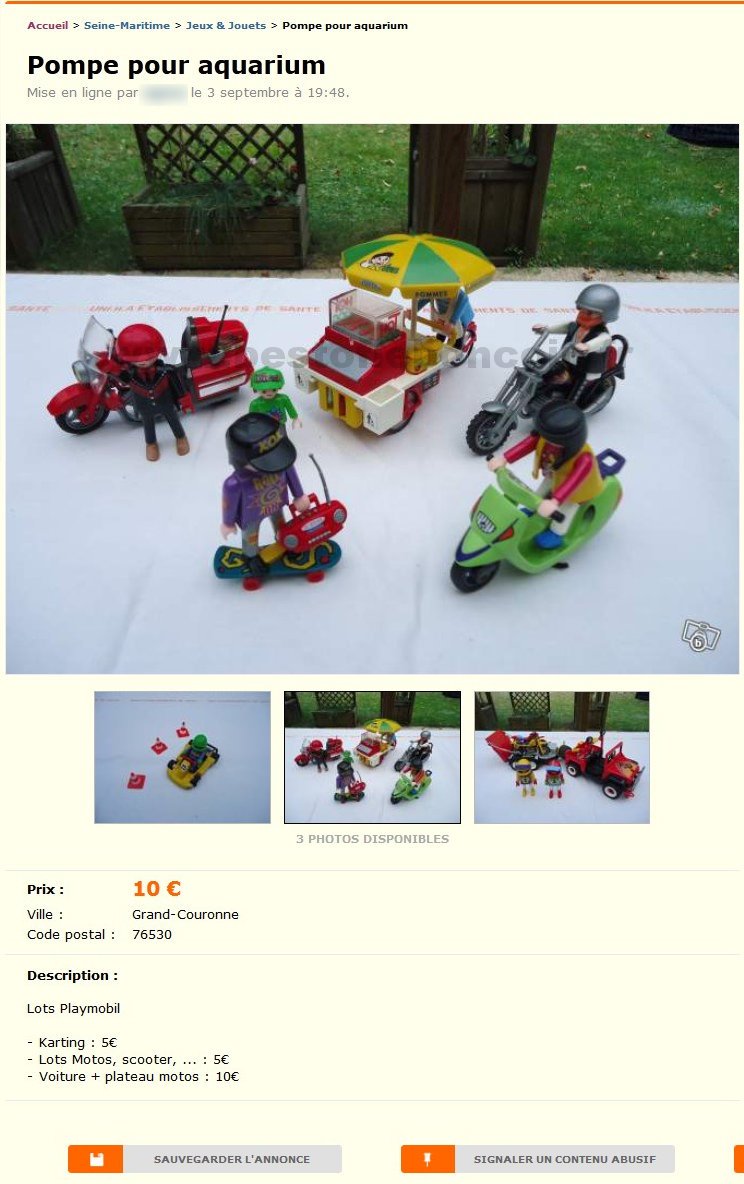Open the Jeux & Jouets category link

[x=226, y=25]
